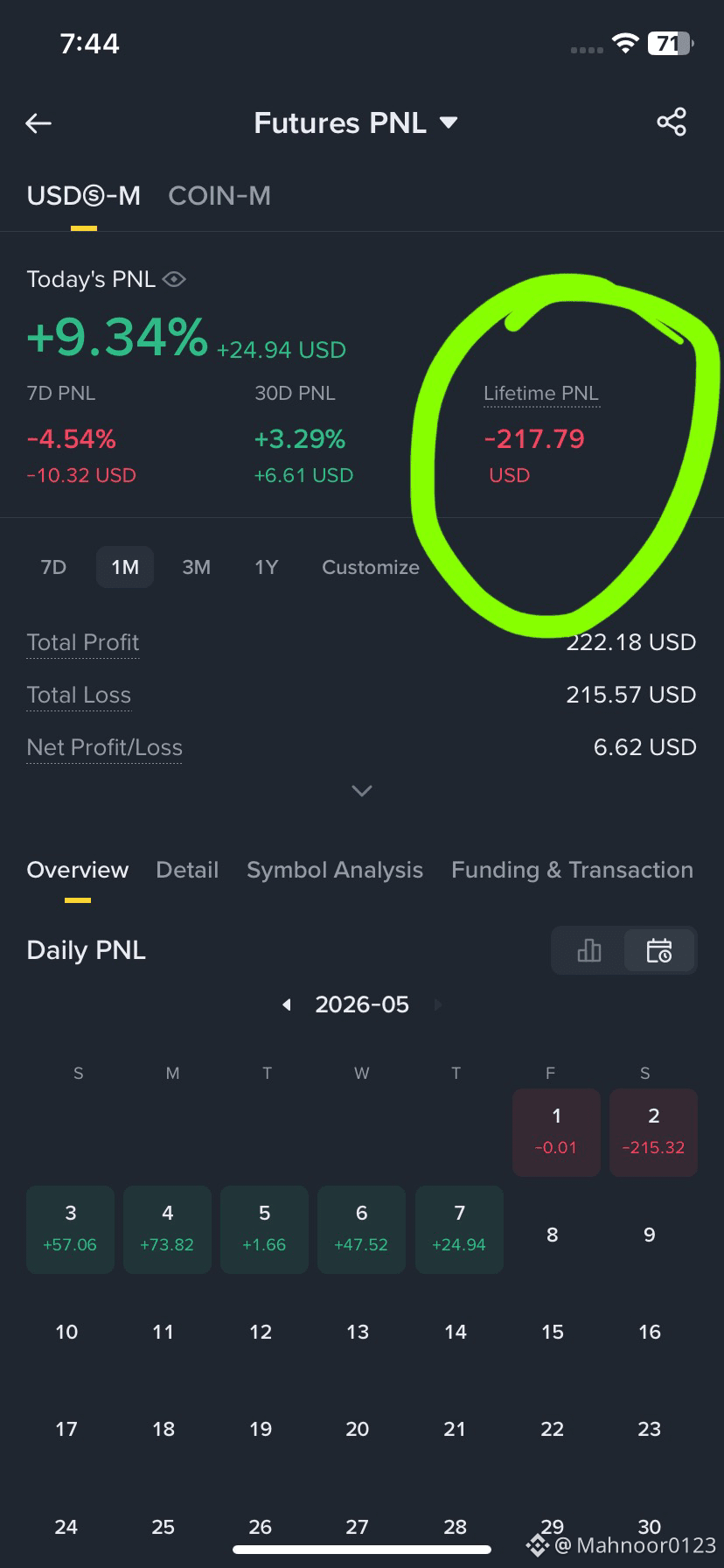Image resolution: width=724 pixels, height=1568 pixels.
Task: Select the 7D time range
Action: tap(53, 567)
